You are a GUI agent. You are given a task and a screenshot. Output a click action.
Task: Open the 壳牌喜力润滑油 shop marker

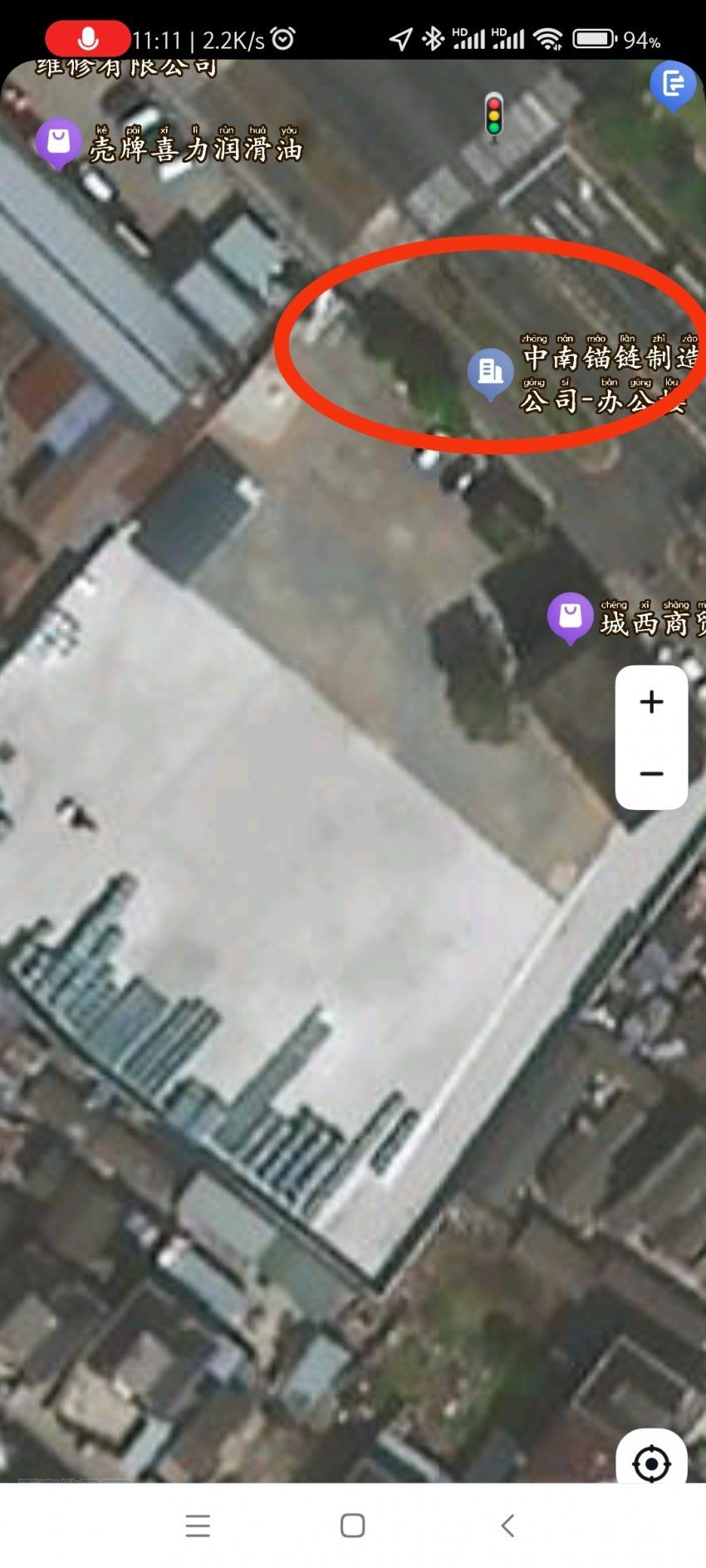point(58,143)
